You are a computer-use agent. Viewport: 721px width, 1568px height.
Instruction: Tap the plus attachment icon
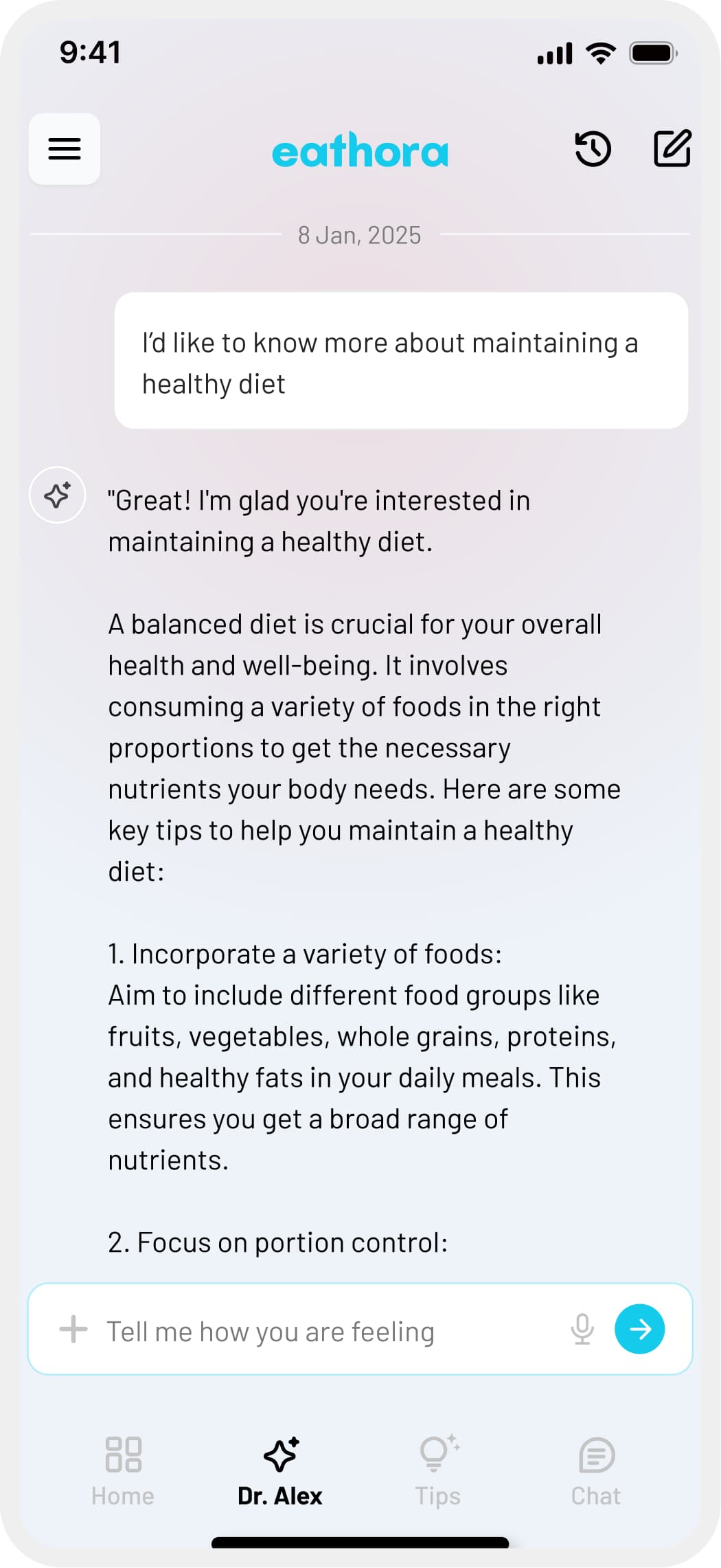click(x=73, y=1329)
